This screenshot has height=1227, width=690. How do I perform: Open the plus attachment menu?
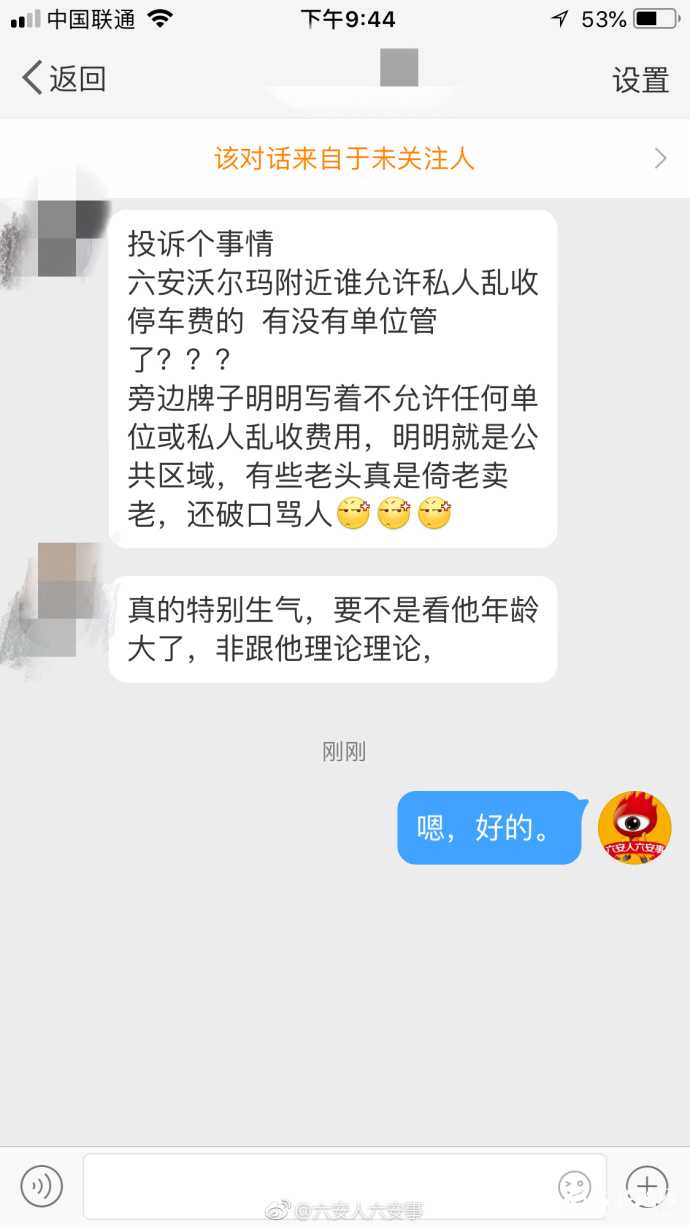click(647, 1186)
